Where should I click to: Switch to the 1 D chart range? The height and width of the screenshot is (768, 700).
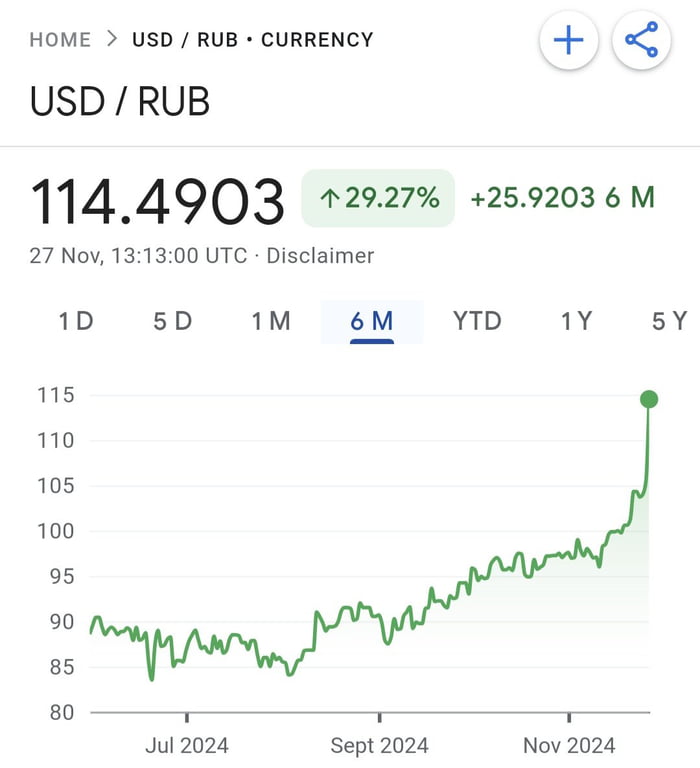[x=75, y=321]
